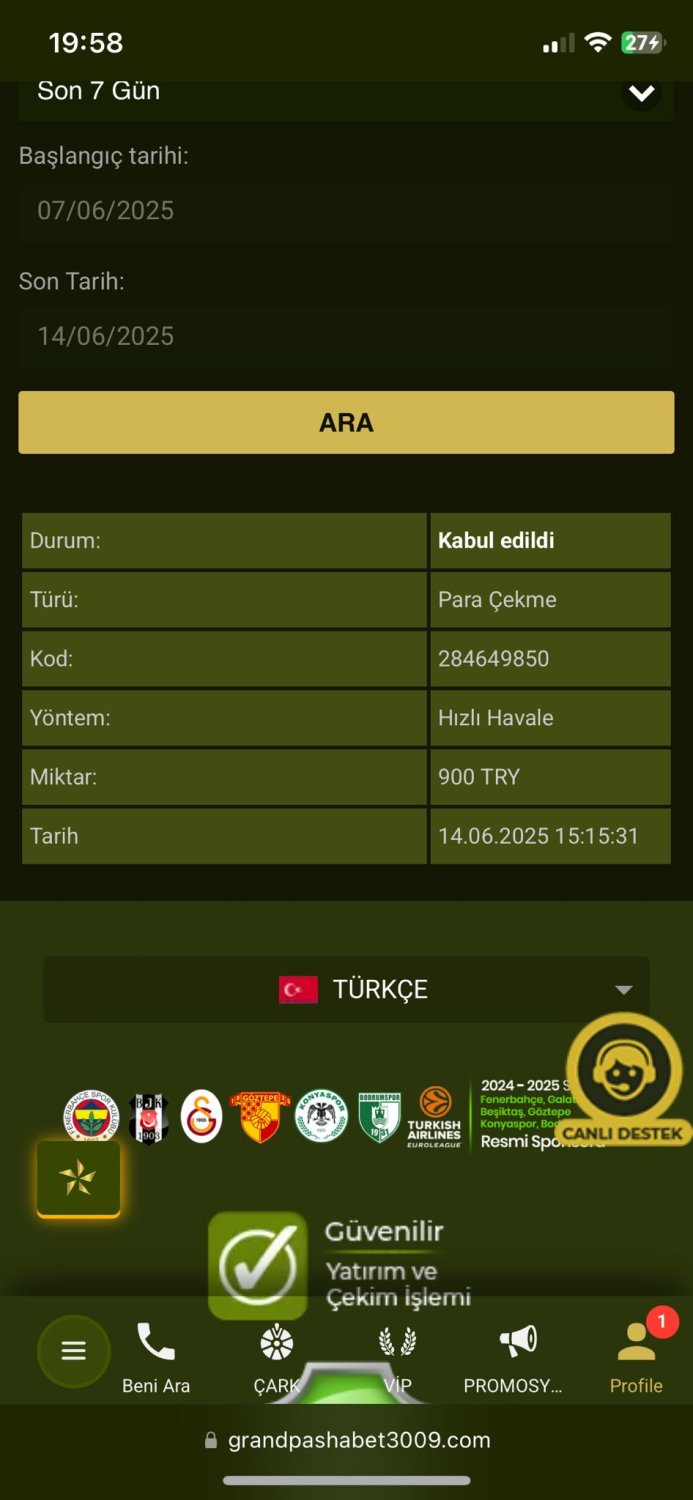Open the TÜRKÇE language selector
693x1500 pixels.
[x=346, y=989]
